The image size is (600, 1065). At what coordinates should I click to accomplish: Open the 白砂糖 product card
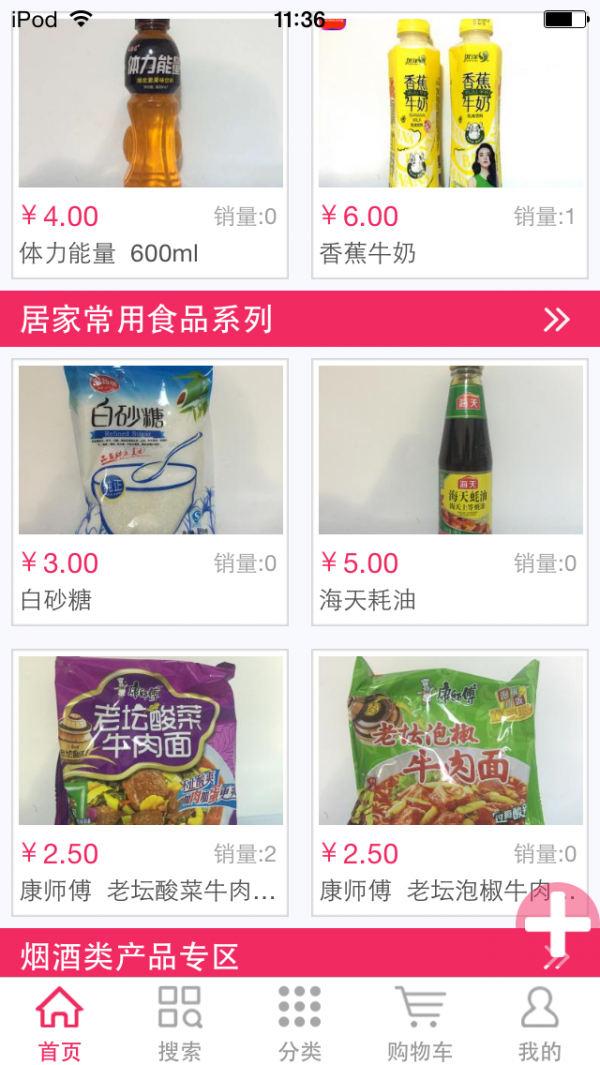coord(150,490)
